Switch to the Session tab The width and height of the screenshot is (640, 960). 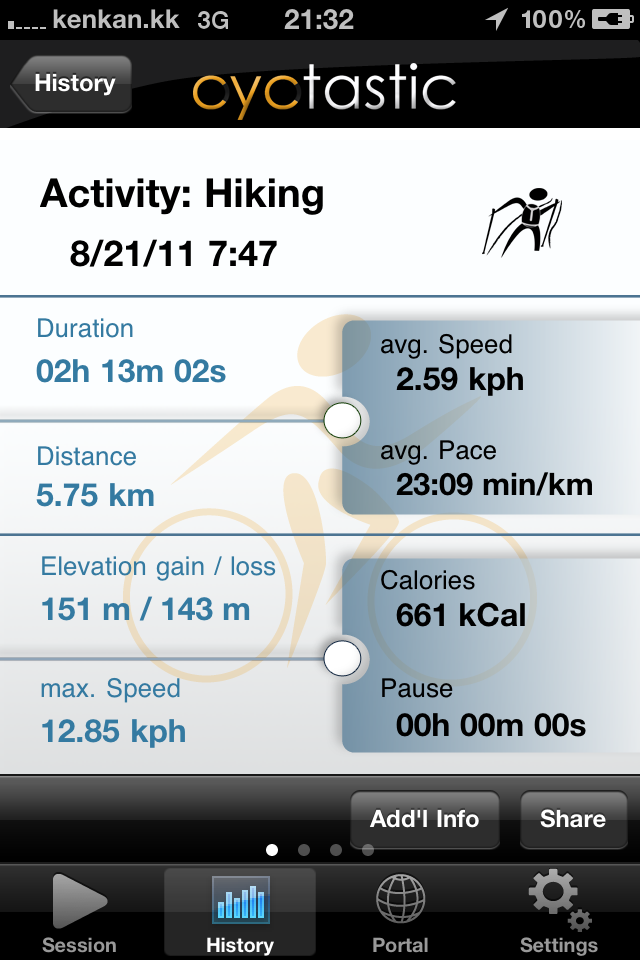coord(79,914)
